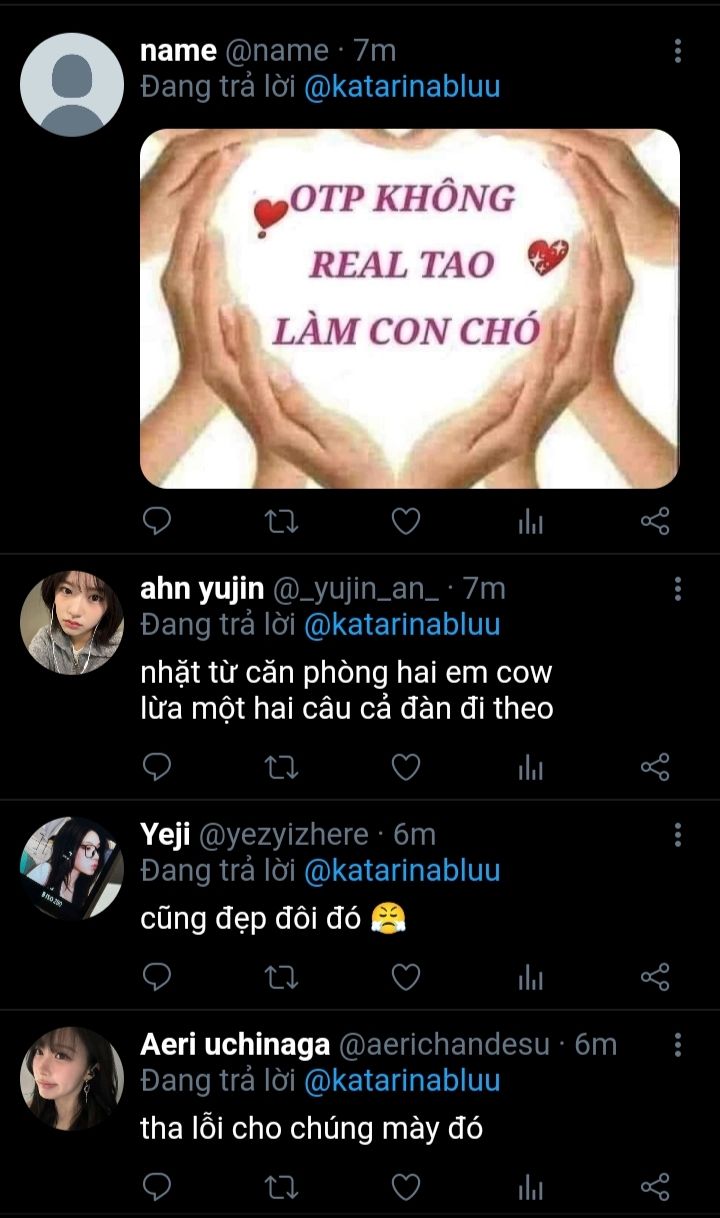Share Aeri uchinaga's reply

pyautogui.click(x=654, y=1187)
